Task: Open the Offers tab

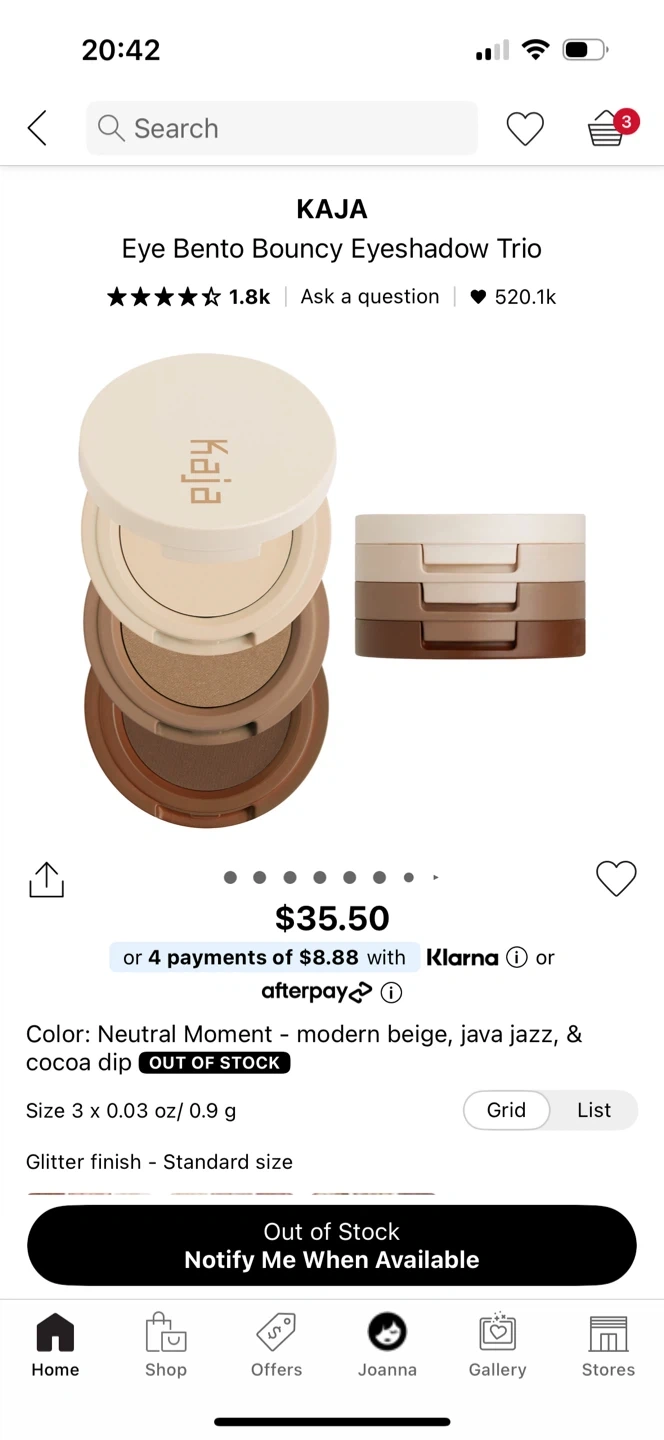Action: coord(276,1346)
